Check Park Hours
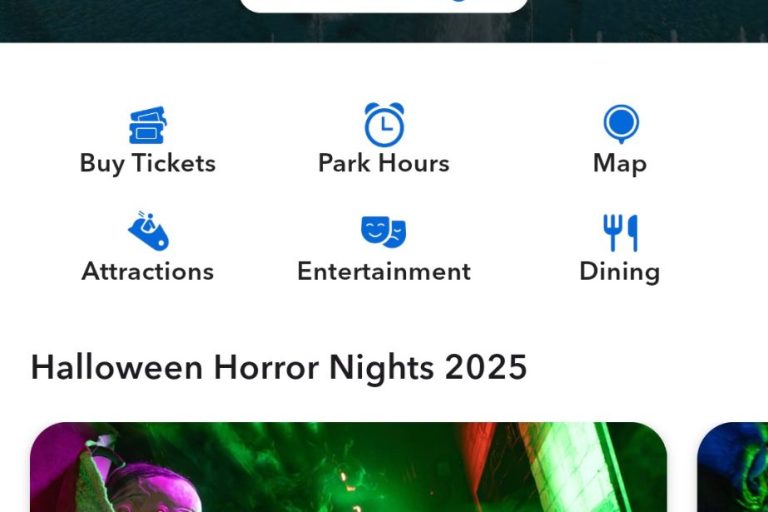The width and height of the screenshot is (768, 512). coord(384,141)
